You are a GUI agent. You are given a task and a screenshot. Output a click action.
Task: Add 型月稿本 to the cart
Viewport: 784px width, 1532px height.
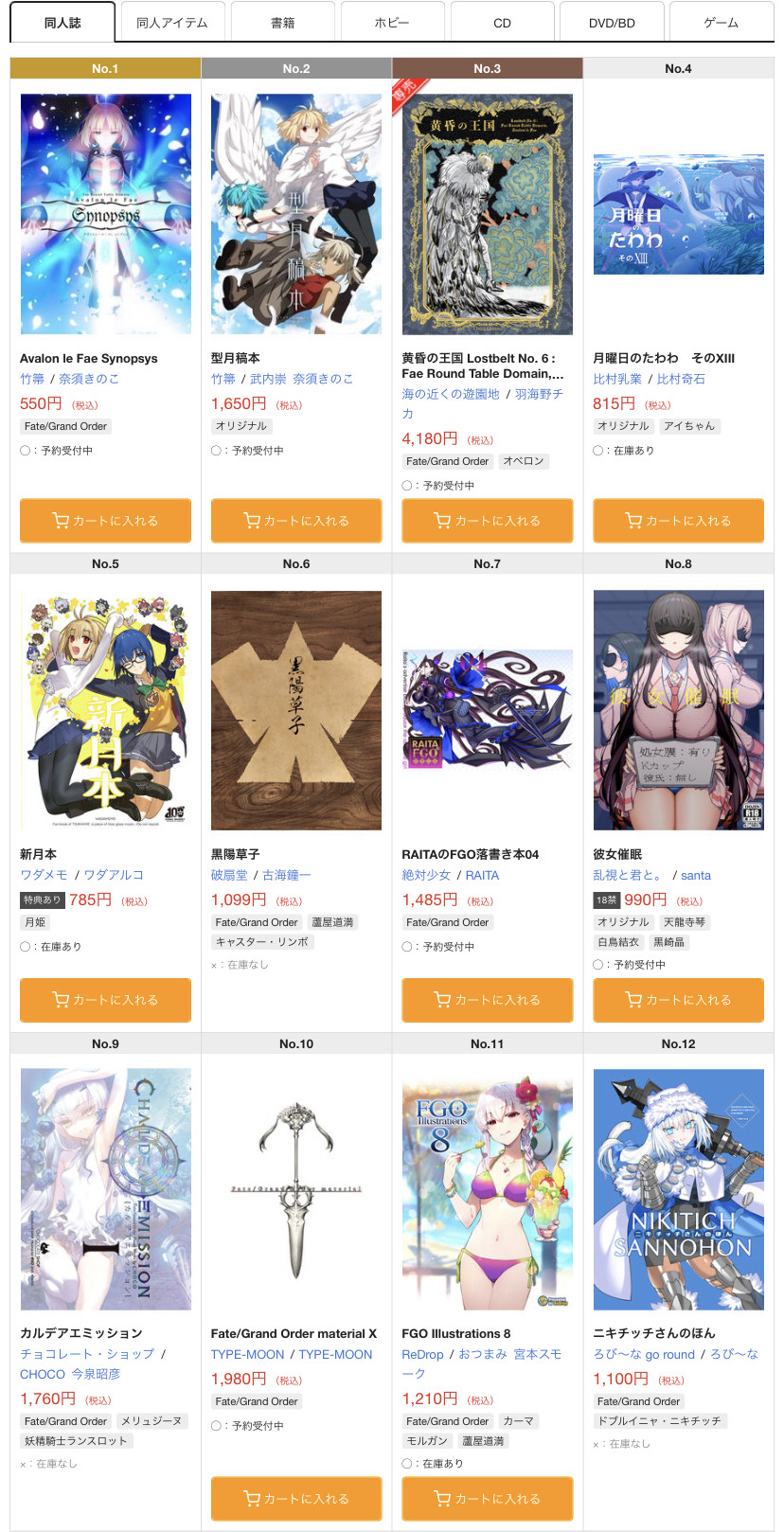(296, 521)
